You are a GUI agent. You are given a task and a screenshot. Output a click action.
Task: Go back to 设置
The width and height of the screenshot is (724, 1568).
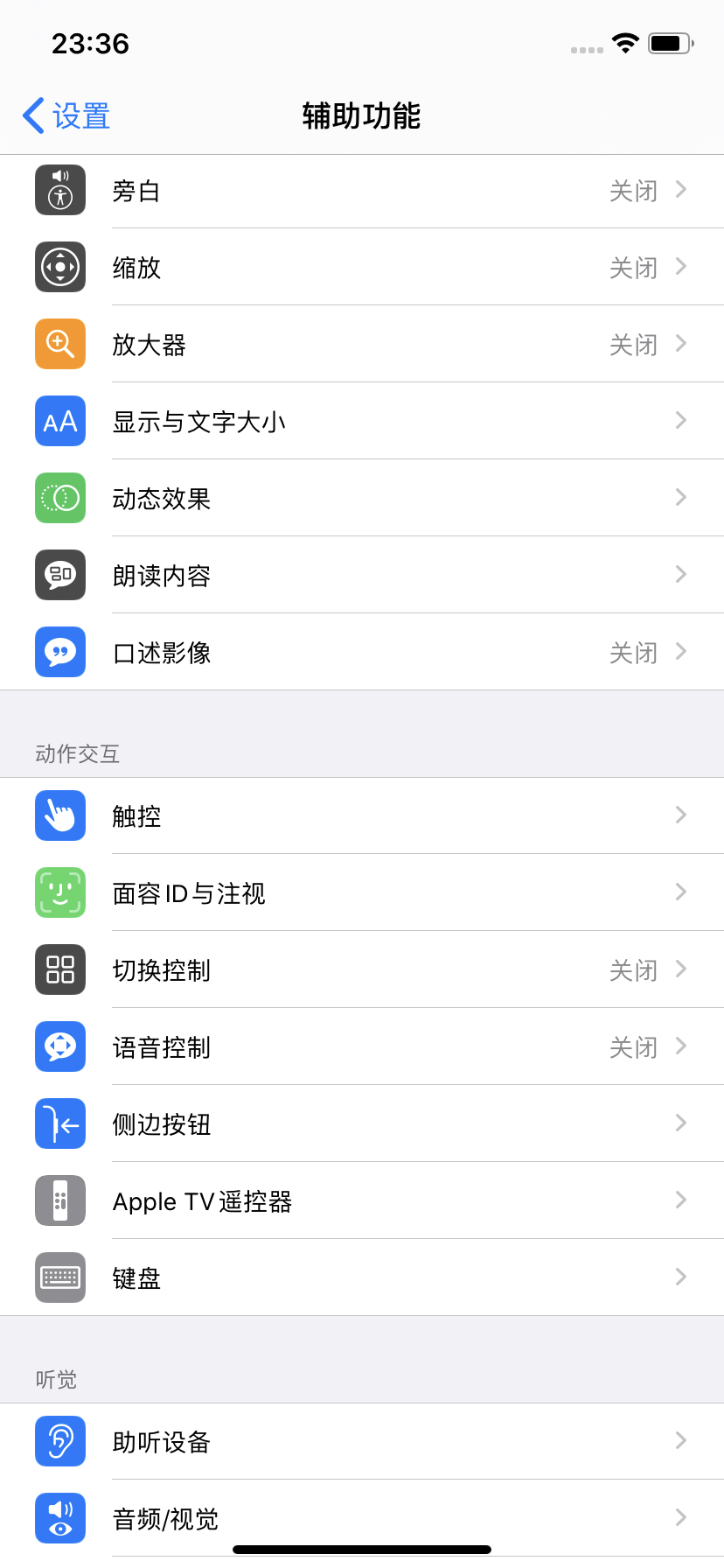[x=66, y=115]
